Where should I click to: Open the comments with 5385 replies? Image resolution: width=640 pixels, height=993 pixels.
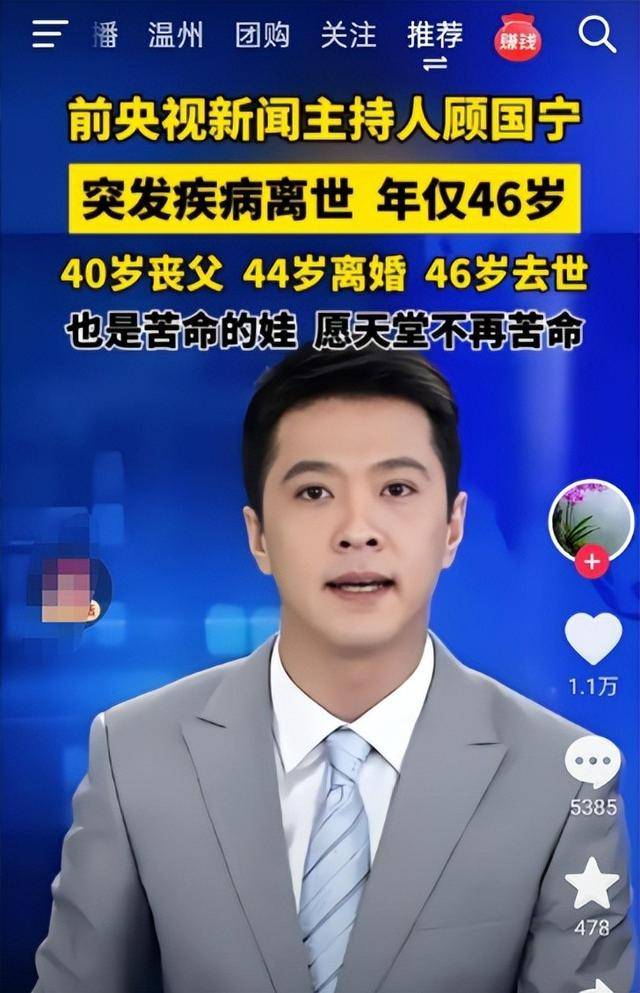point(593,762)
